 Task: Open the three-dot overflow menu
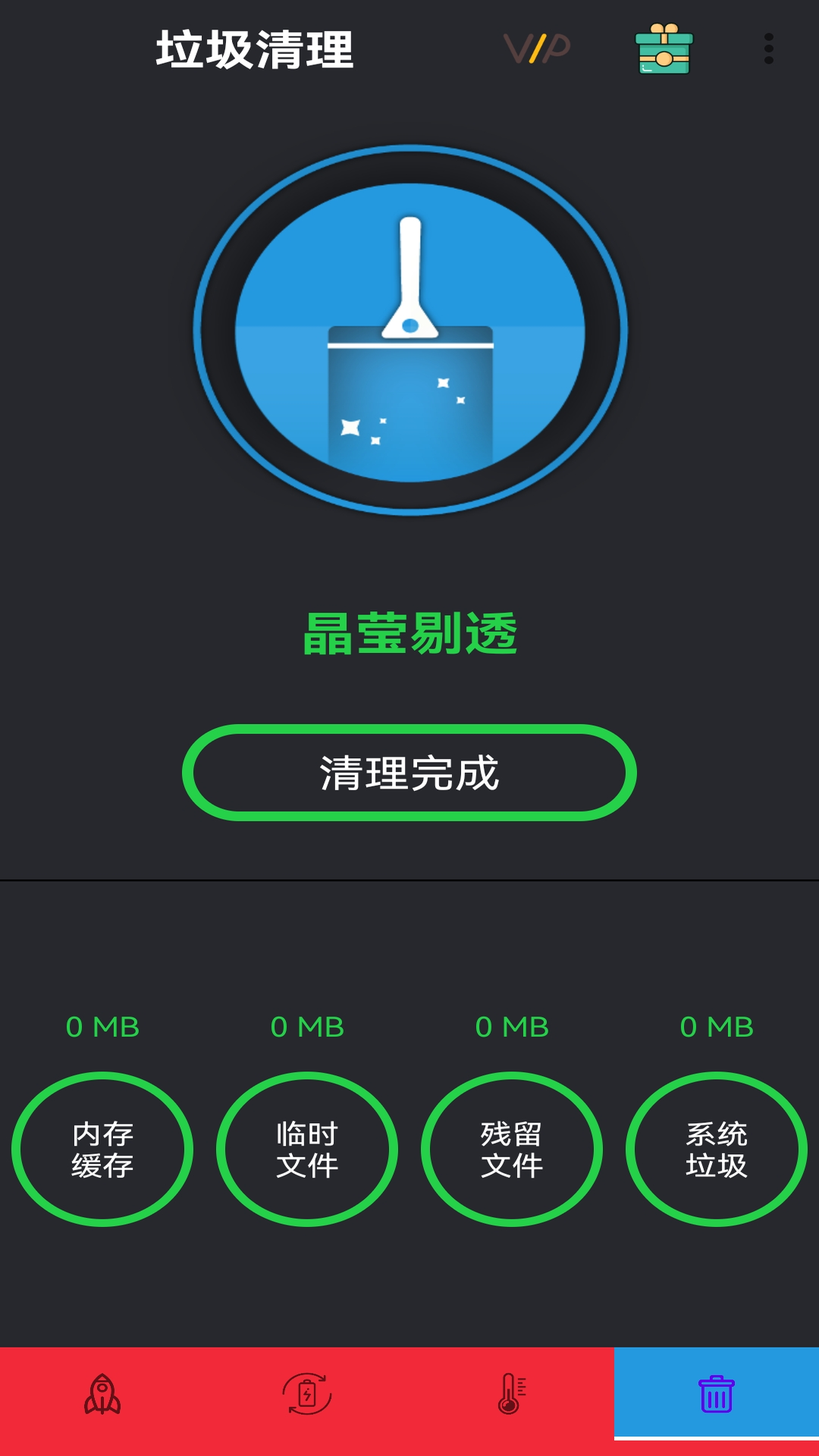point(768,48)
